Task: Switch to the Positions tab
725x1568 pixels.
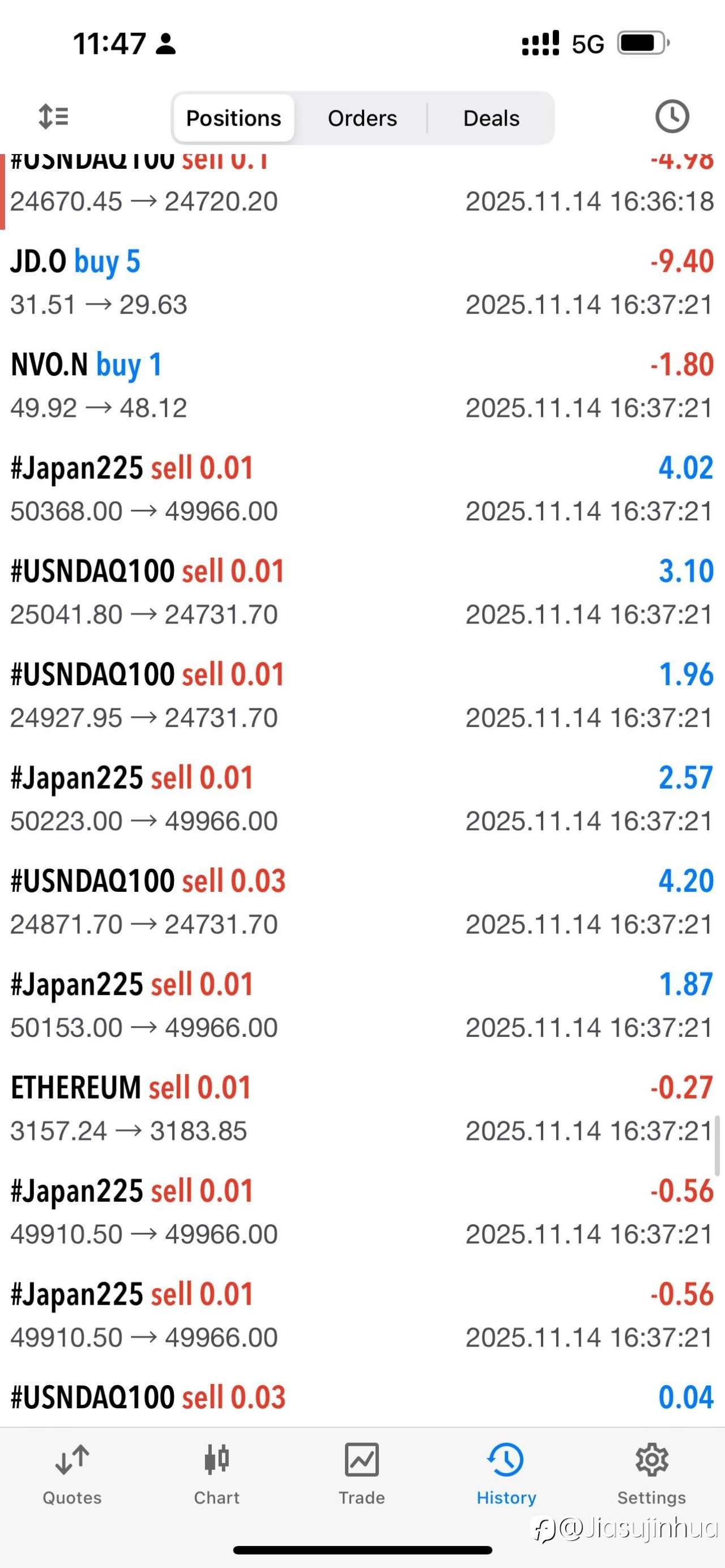Action: pyautogui.click(x=233, y=117)
